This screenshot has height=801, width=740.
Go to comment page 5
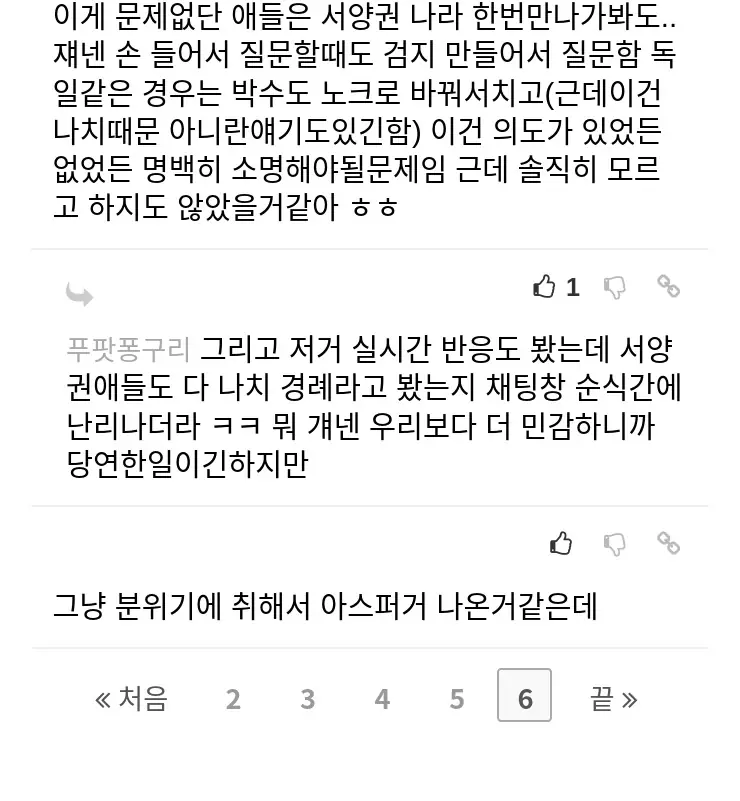(457, 698)
